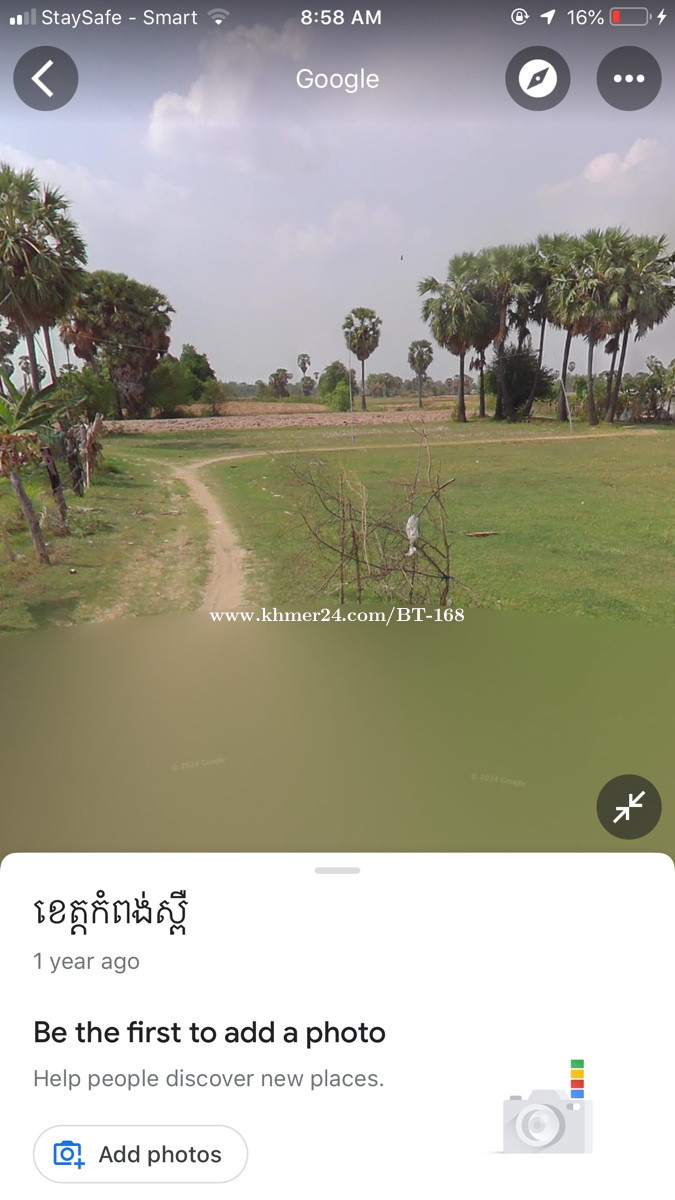Tap the Add photos button

141,1154
